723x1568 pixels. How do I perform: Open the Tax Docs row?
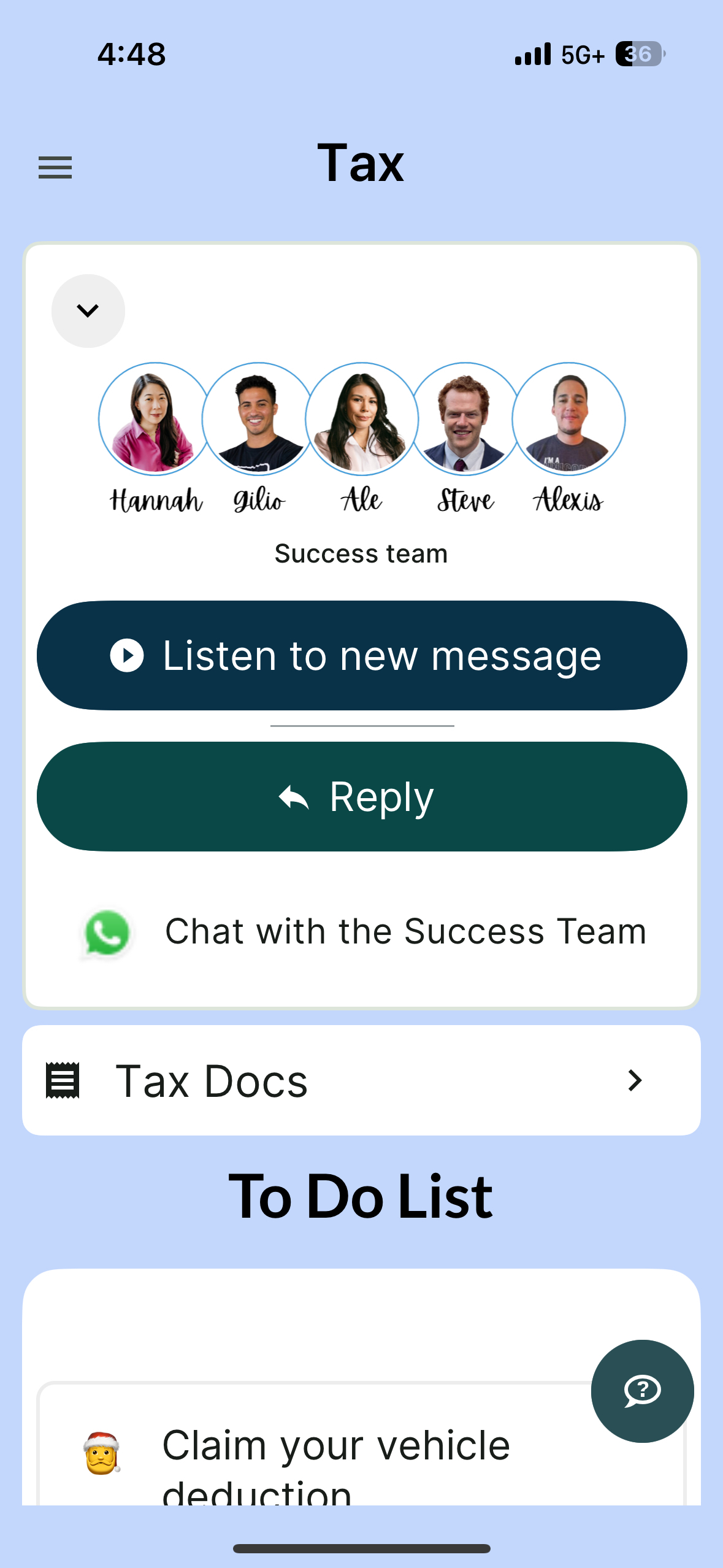click(x=362, y=1080)
